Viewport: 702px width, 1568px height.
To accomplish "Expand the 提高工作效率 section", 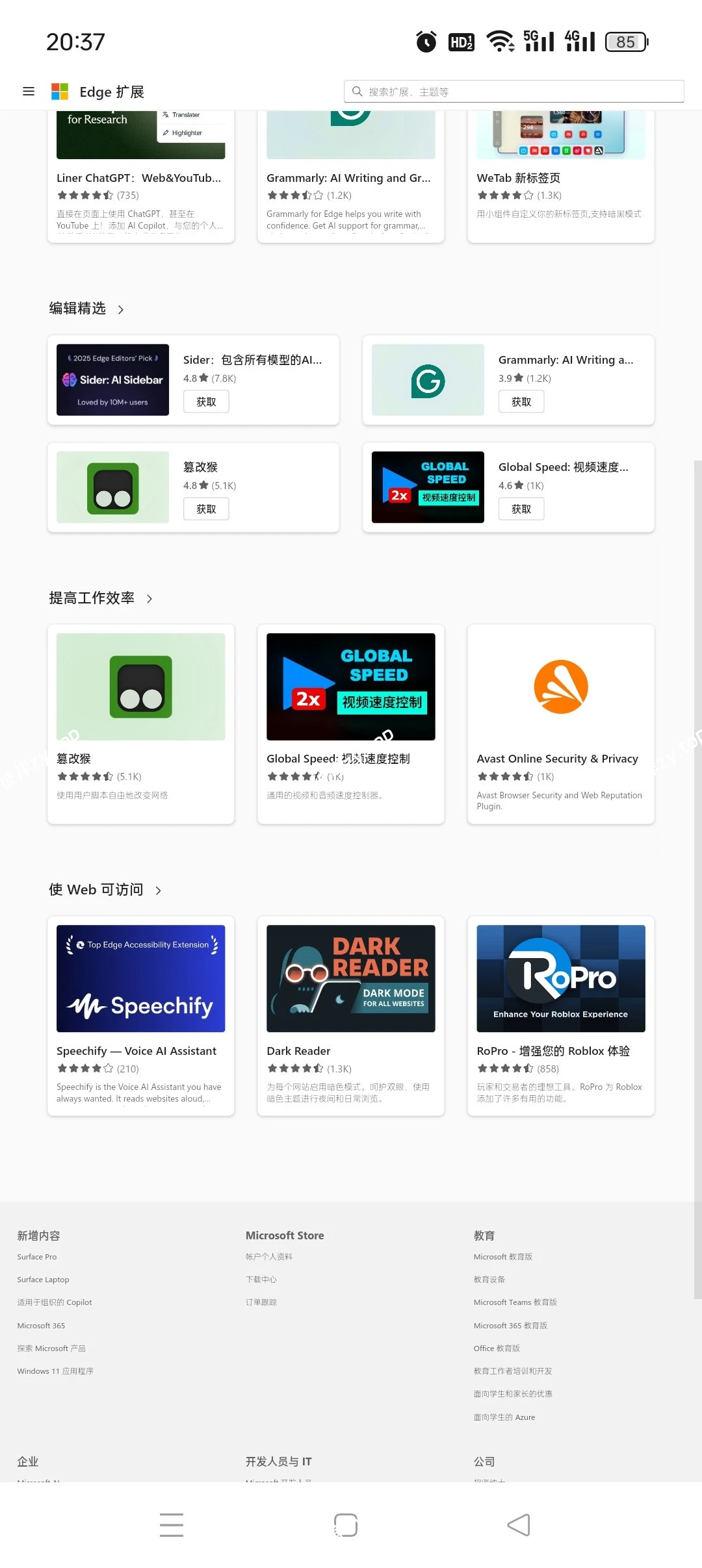I will click(x=149, y=599).
